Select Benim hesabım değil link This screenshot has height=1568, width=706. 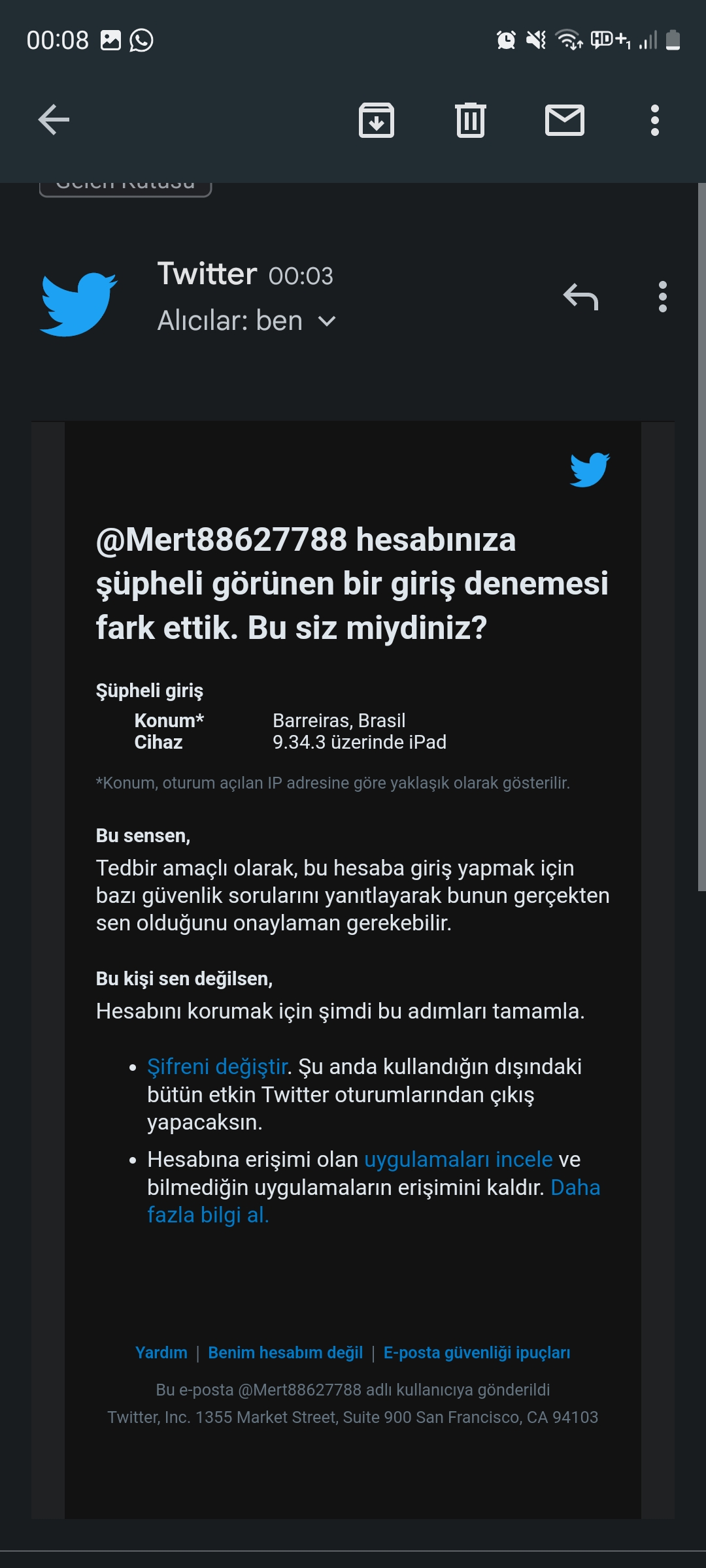285,1352
